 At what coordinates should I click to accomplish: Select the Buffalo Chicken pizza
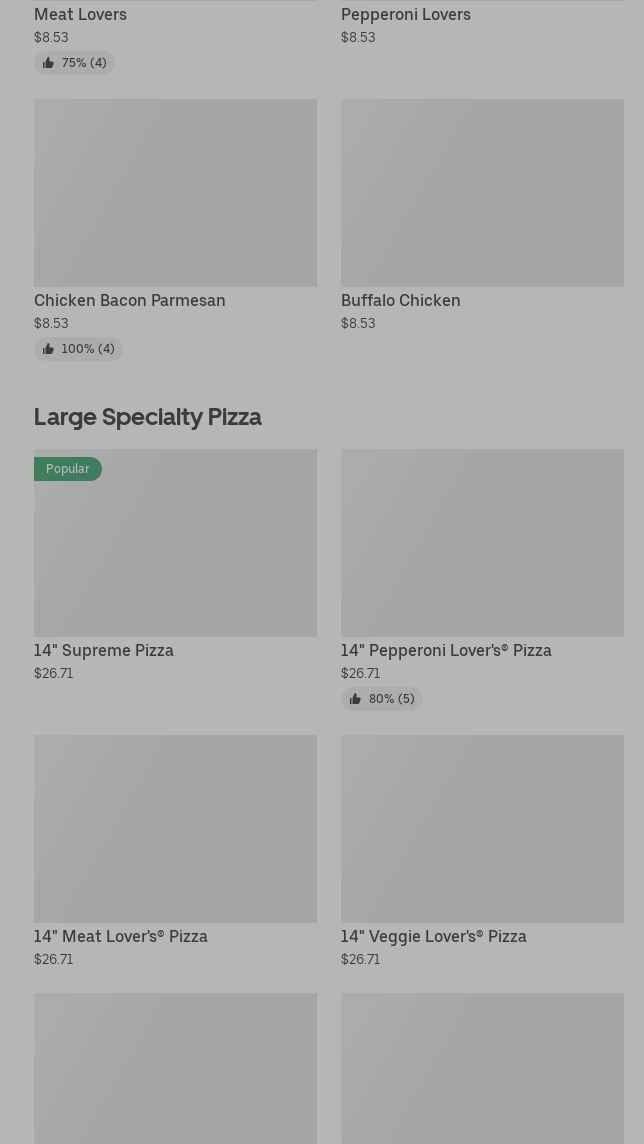[482, 193]
